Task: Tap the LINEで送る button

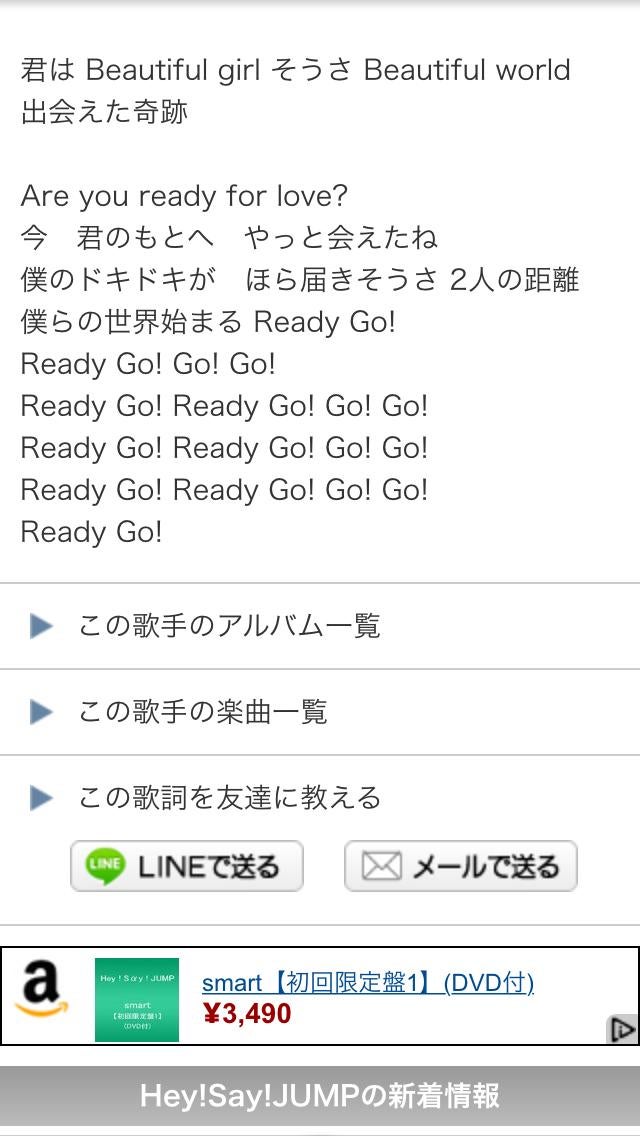Action: point(187,866)
